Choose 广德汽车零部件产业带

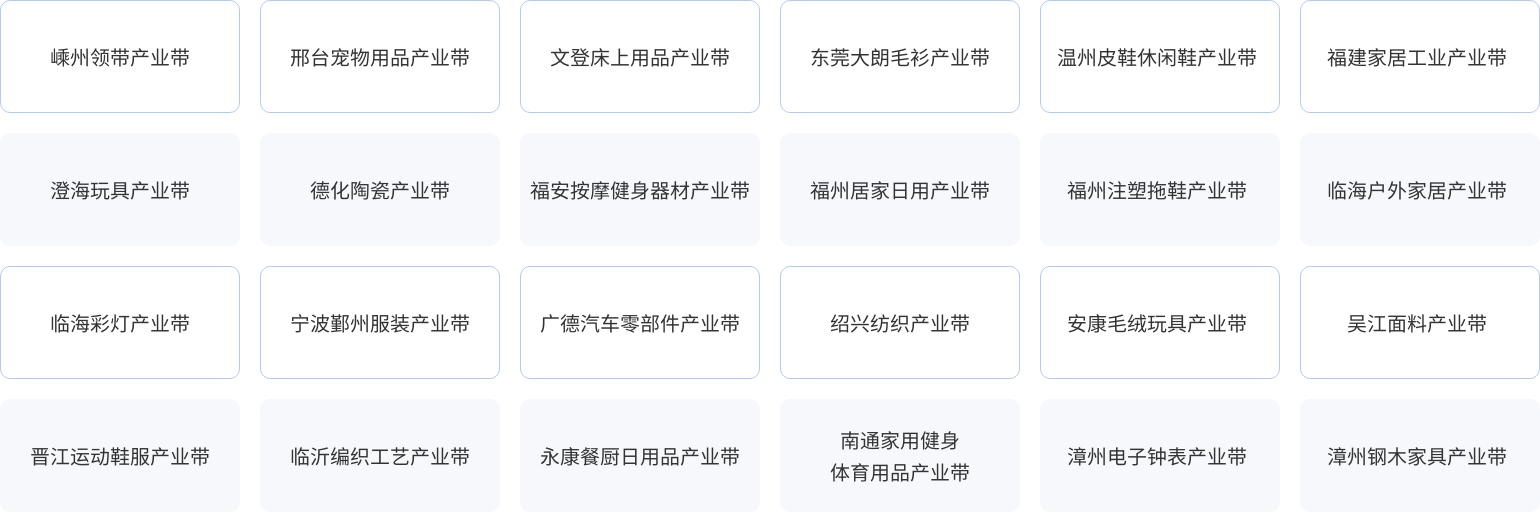coord(640,323)
